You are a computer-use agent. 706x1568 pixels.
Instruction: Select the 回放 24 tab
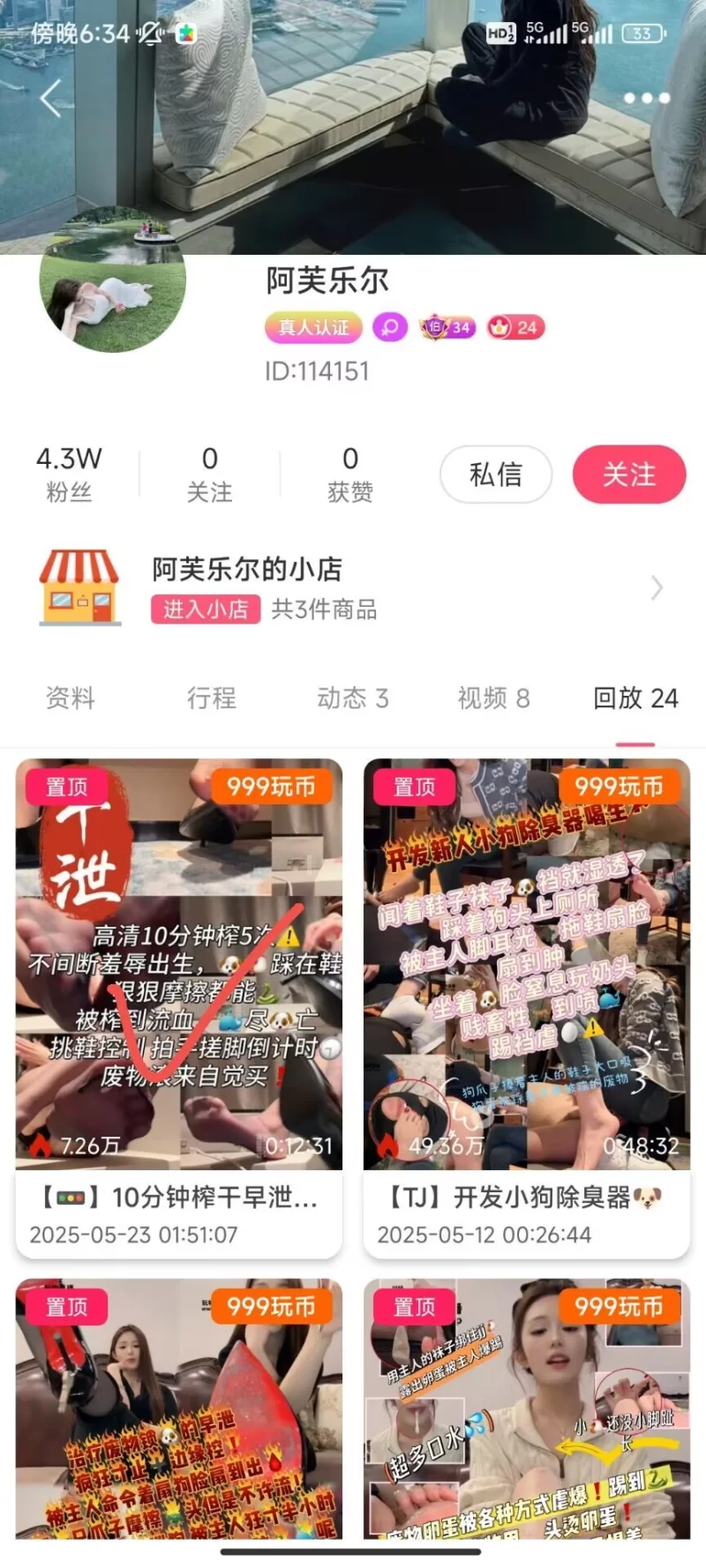point(635,698)
